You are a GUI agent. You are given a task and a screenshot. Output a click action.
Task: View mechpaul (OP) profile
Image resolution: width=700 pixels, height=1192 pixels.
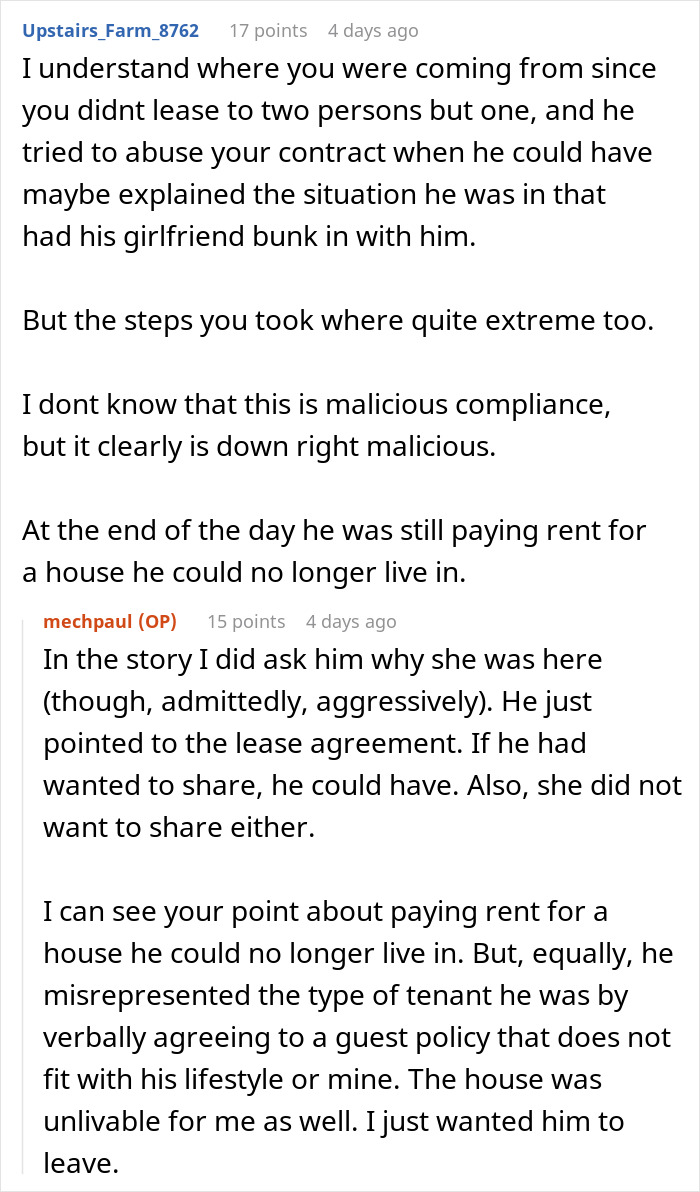click(x=110, y=622)
